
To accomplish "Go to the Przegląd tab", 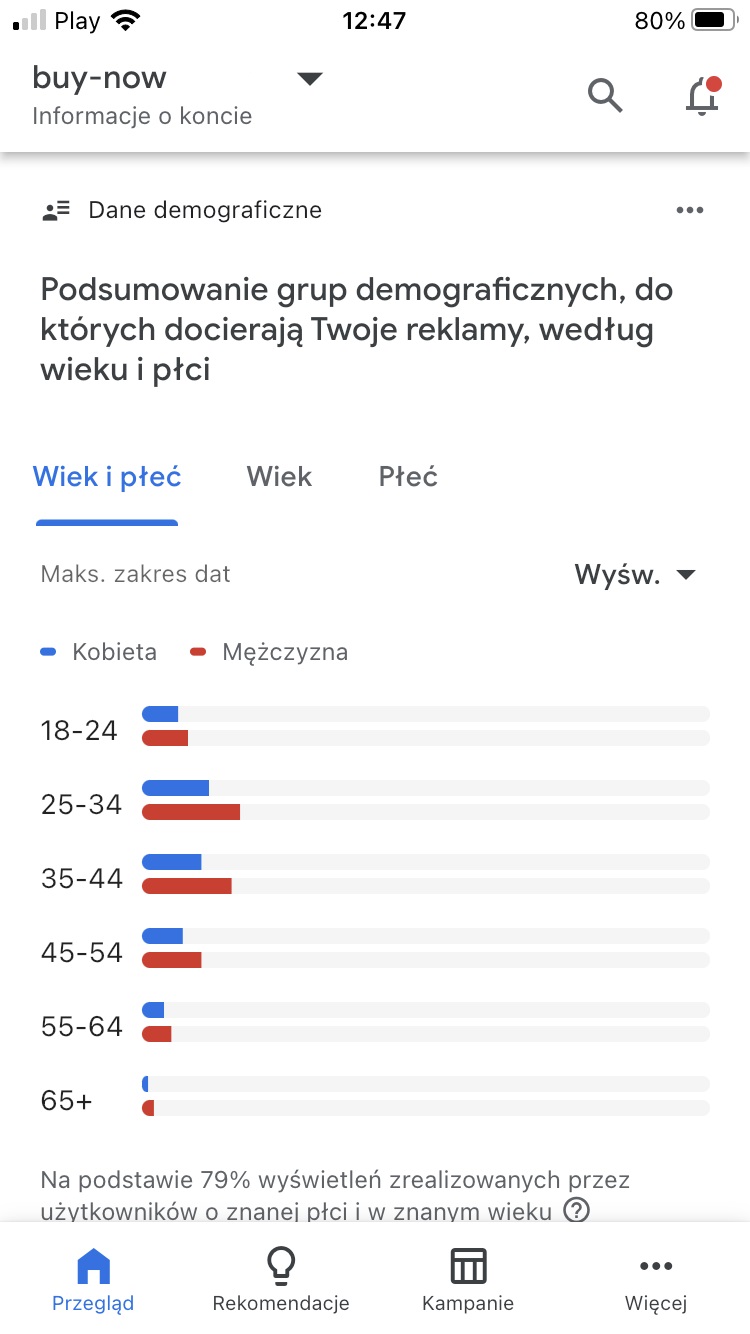I will point(93,1279).
